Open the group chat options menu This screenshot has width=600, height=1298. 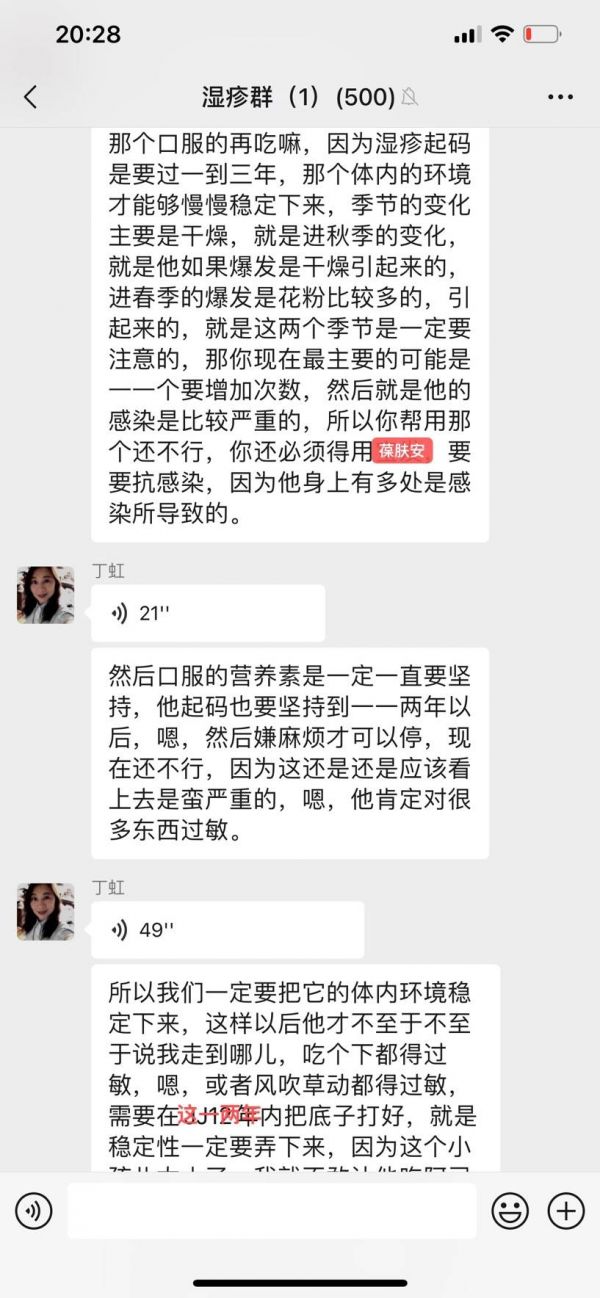560,97
